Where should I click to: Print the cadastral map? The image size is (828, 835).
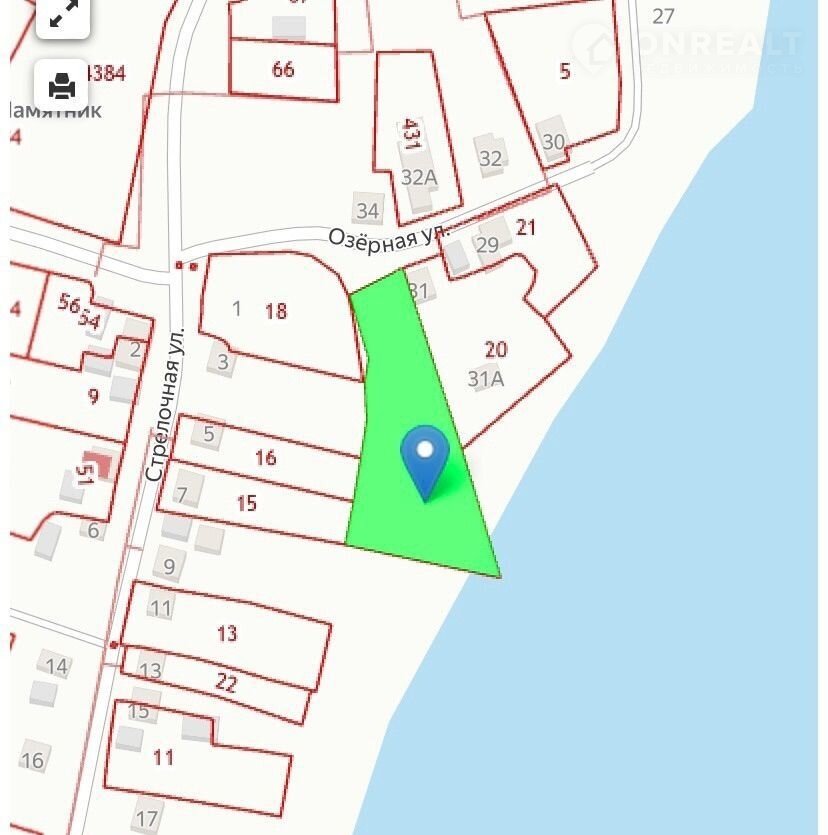(x=62, y=84)
